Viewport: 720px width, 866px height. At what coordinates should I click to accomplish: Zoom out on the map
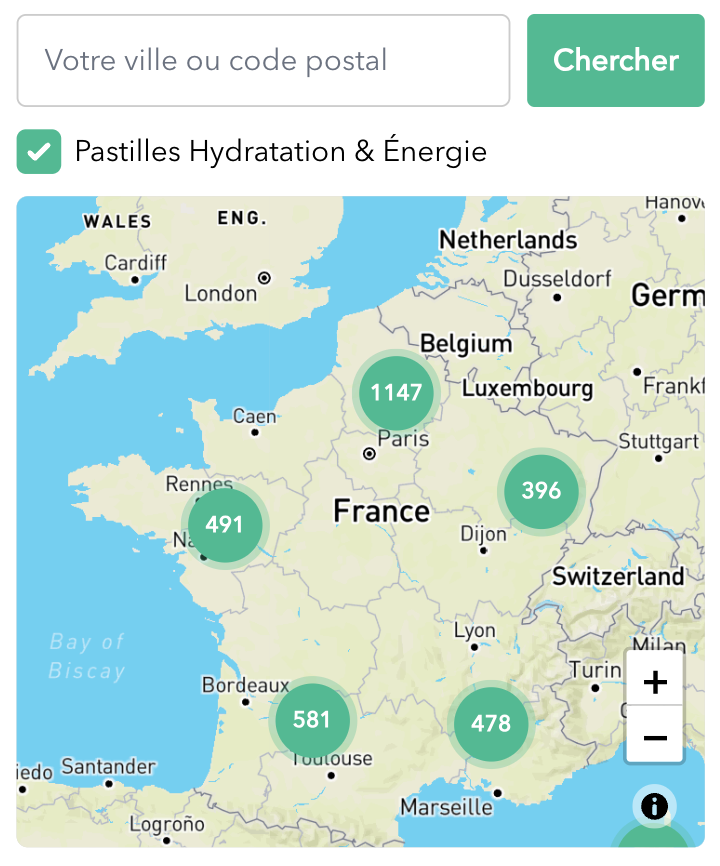(x=655, y=737)
